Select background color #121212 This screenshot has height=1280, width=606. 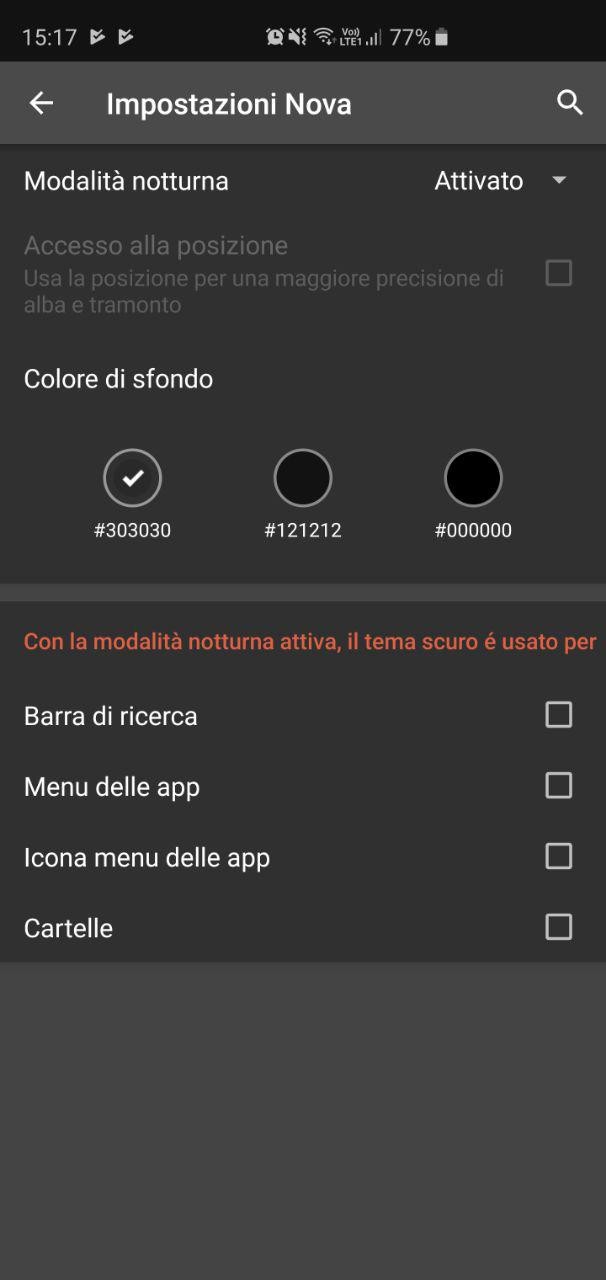point(303,478)
